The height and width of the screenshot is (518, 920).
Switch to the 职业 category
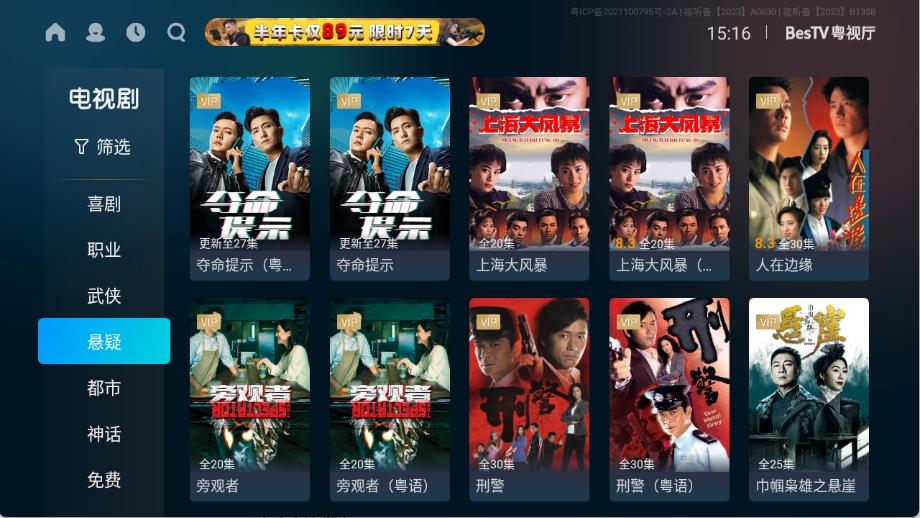pyautogui.click(x=104, y=250)
